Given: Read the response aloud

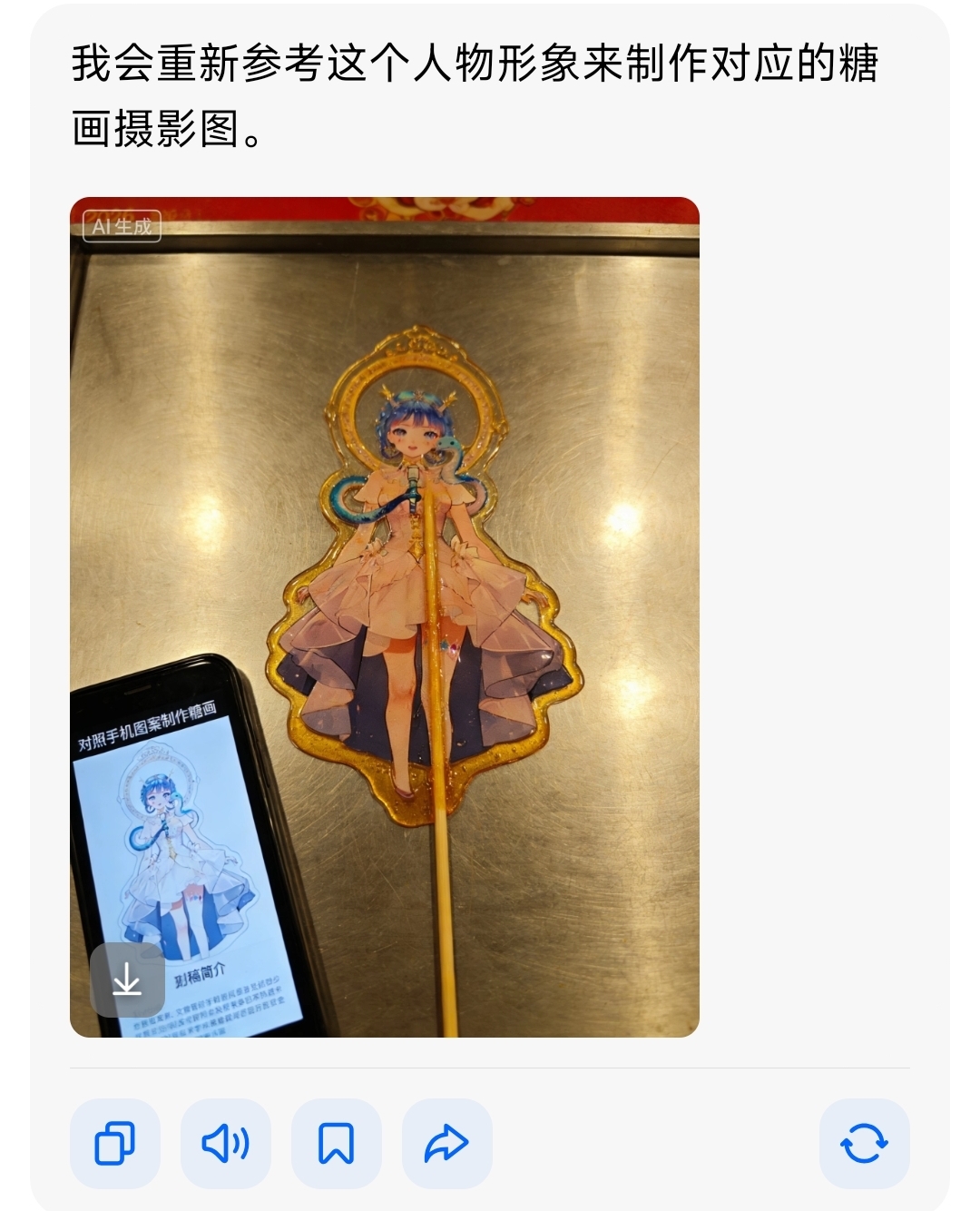Looking at the screenshot, I should (226, 1143).
